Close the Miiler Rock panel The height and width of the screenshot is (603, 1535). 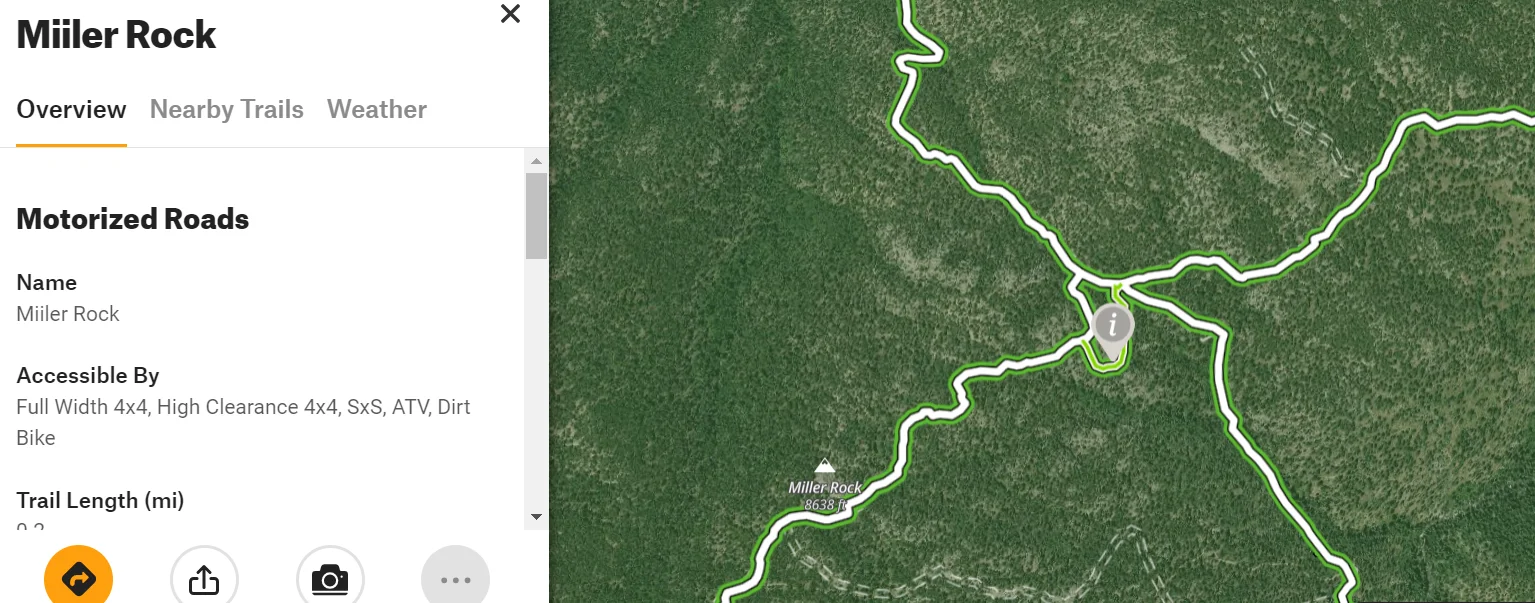click(x=510, y=14)
